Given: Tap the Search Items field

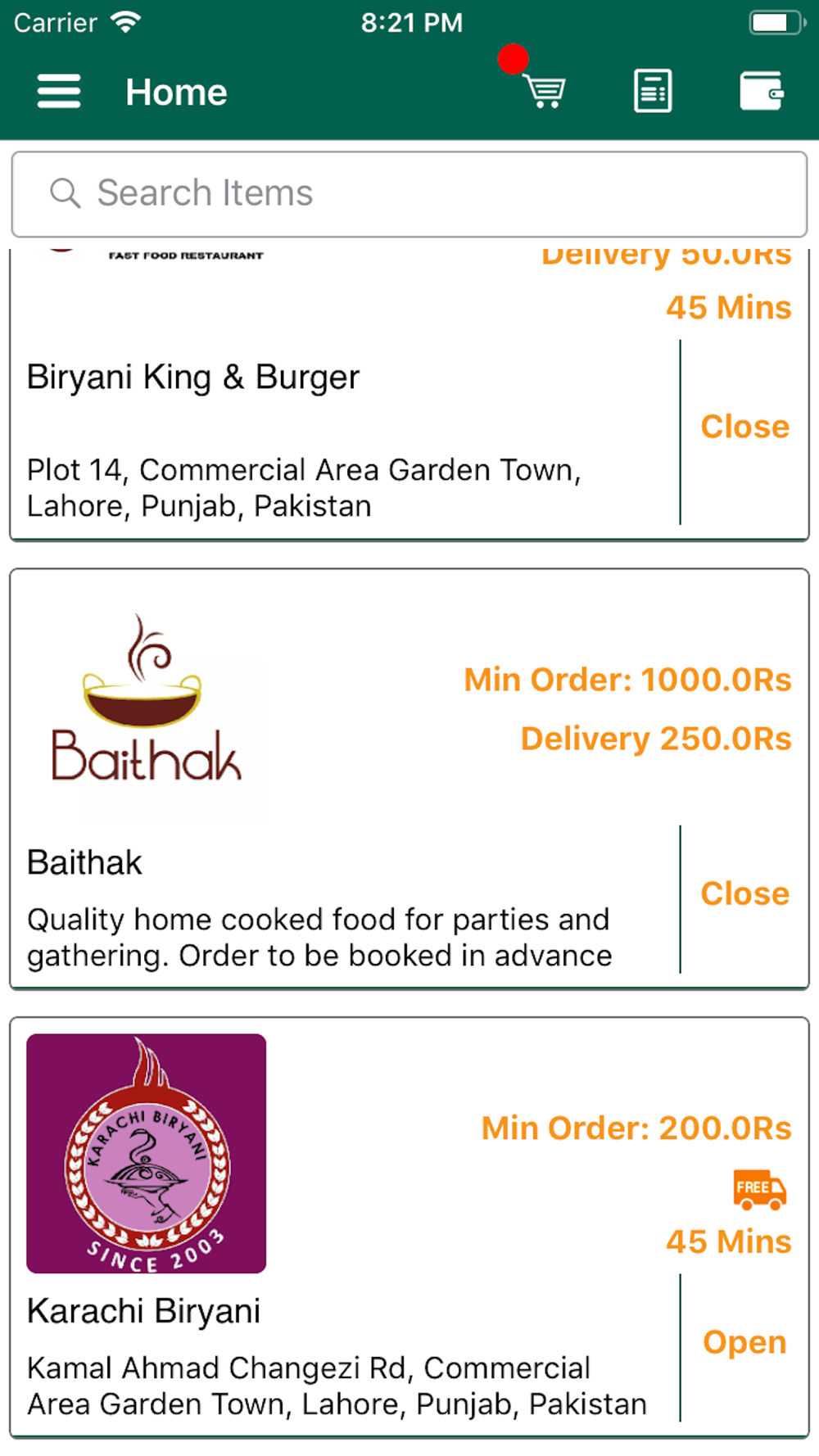Looking at the screenshot, I should 409,194.
